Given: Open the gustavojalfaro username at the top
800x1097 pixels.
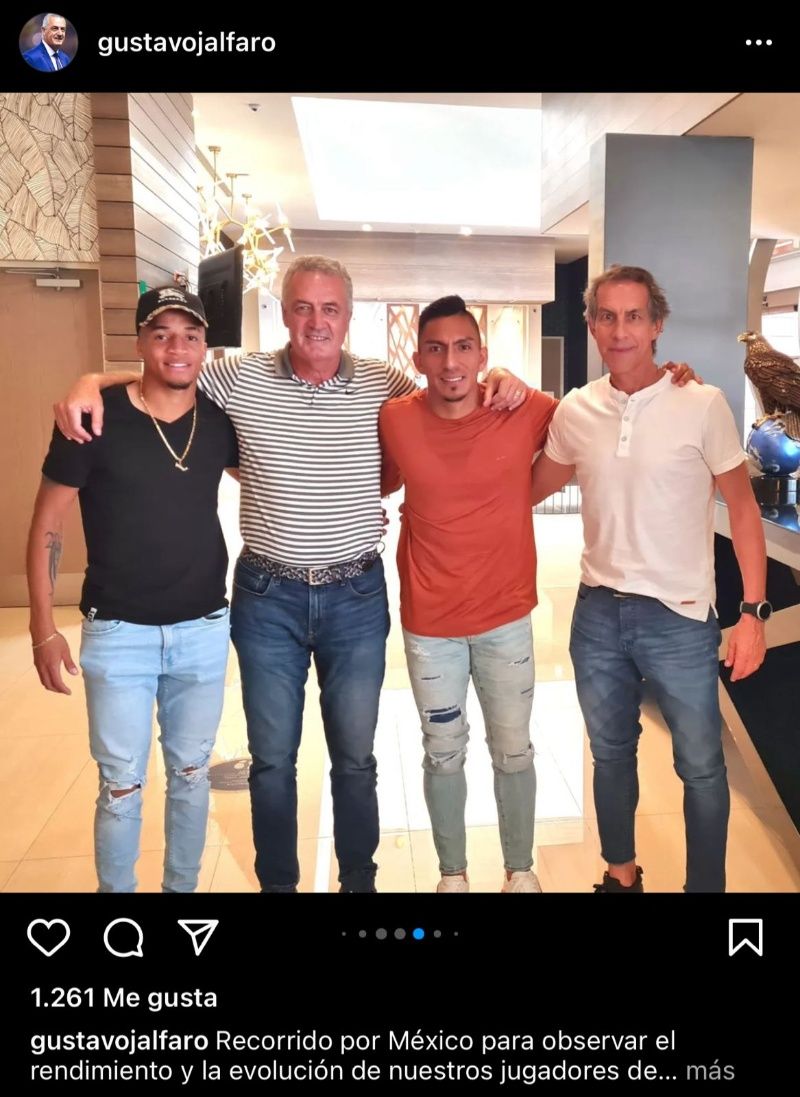Looking at the screenshot, I should pyautogui.click(x=186, y=43).
